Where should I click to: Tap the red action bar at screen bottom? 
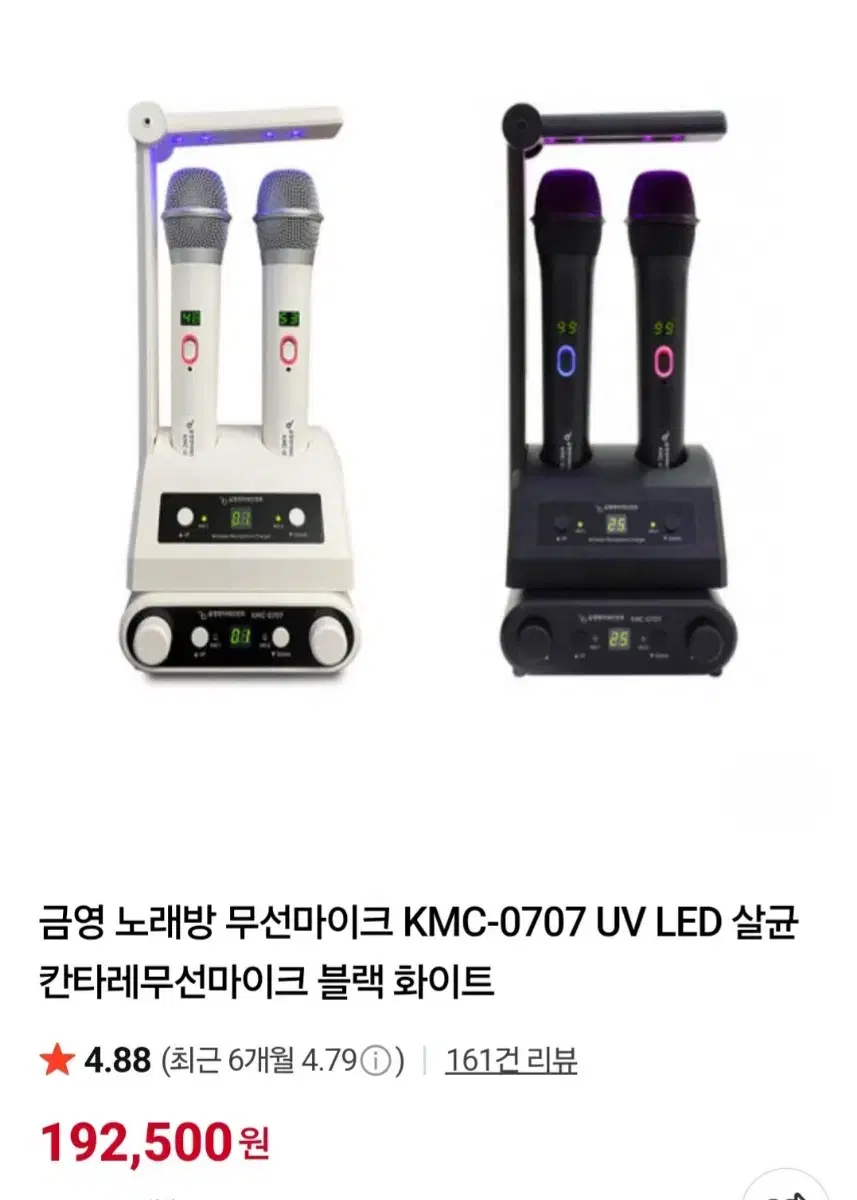point(428,1193)
